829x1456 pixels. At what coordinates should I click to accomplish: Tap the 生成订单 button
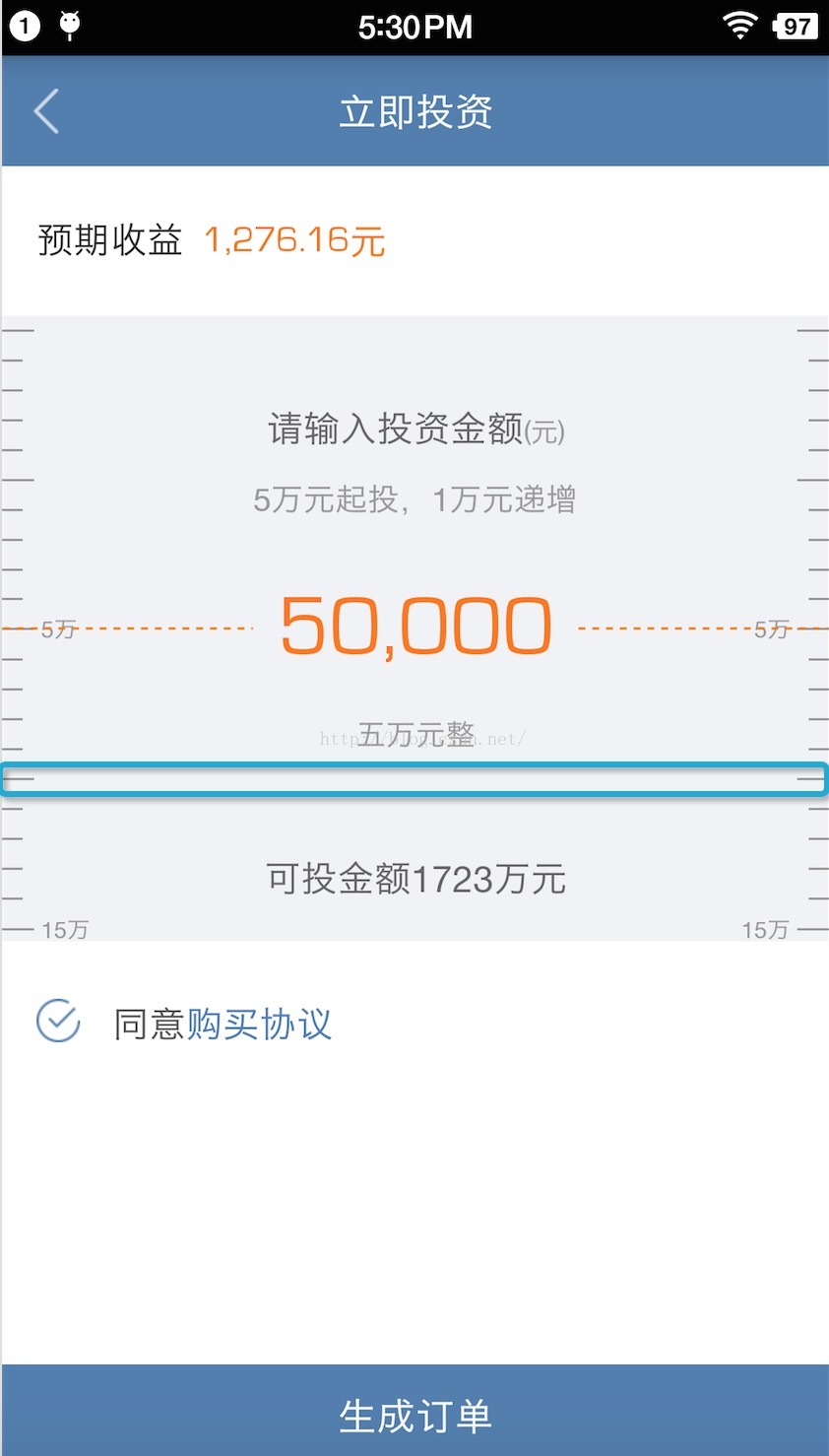coord(414,1414)
